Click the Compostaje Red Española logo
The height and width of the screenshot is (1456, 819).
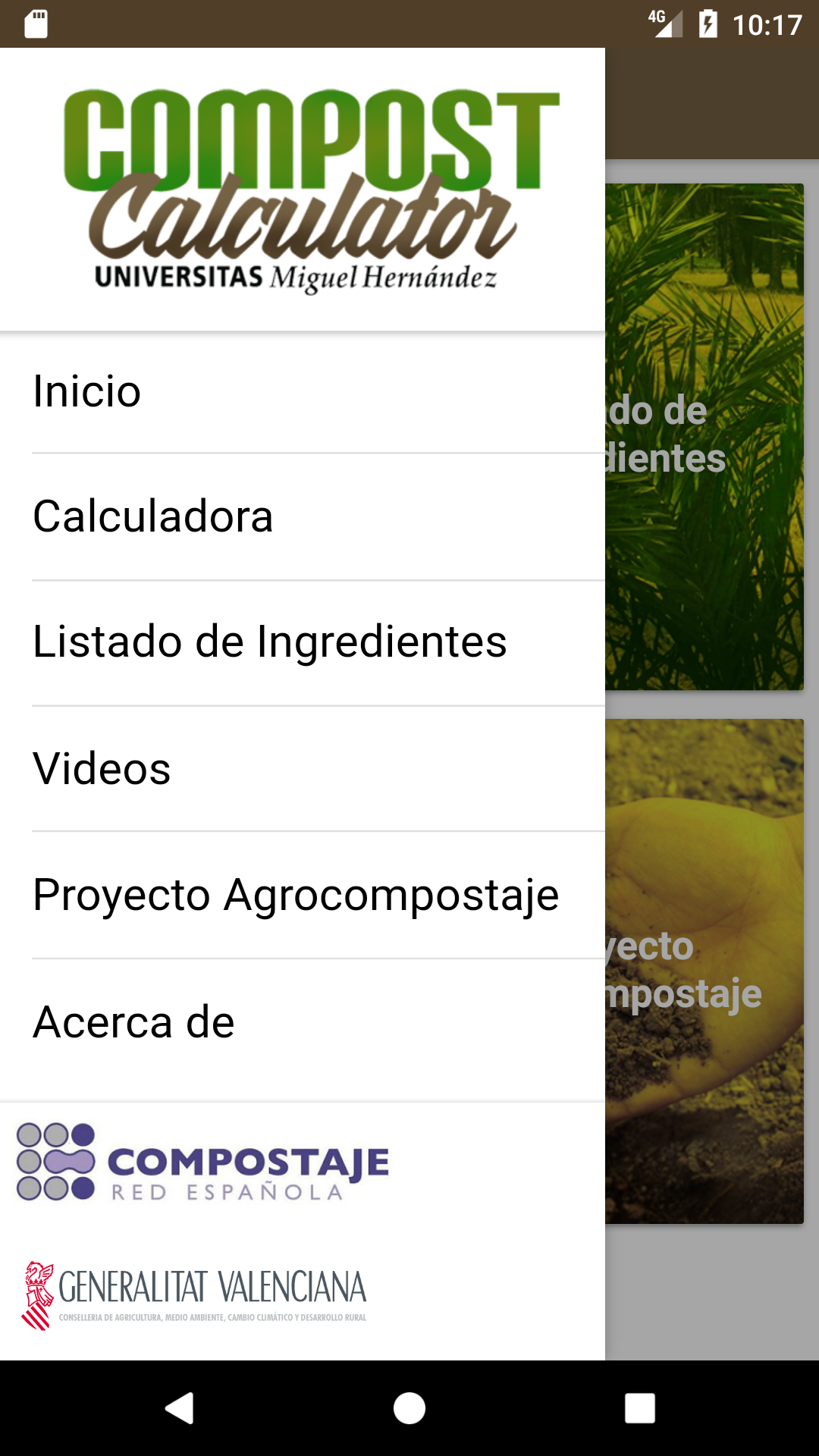(201, 1160)
